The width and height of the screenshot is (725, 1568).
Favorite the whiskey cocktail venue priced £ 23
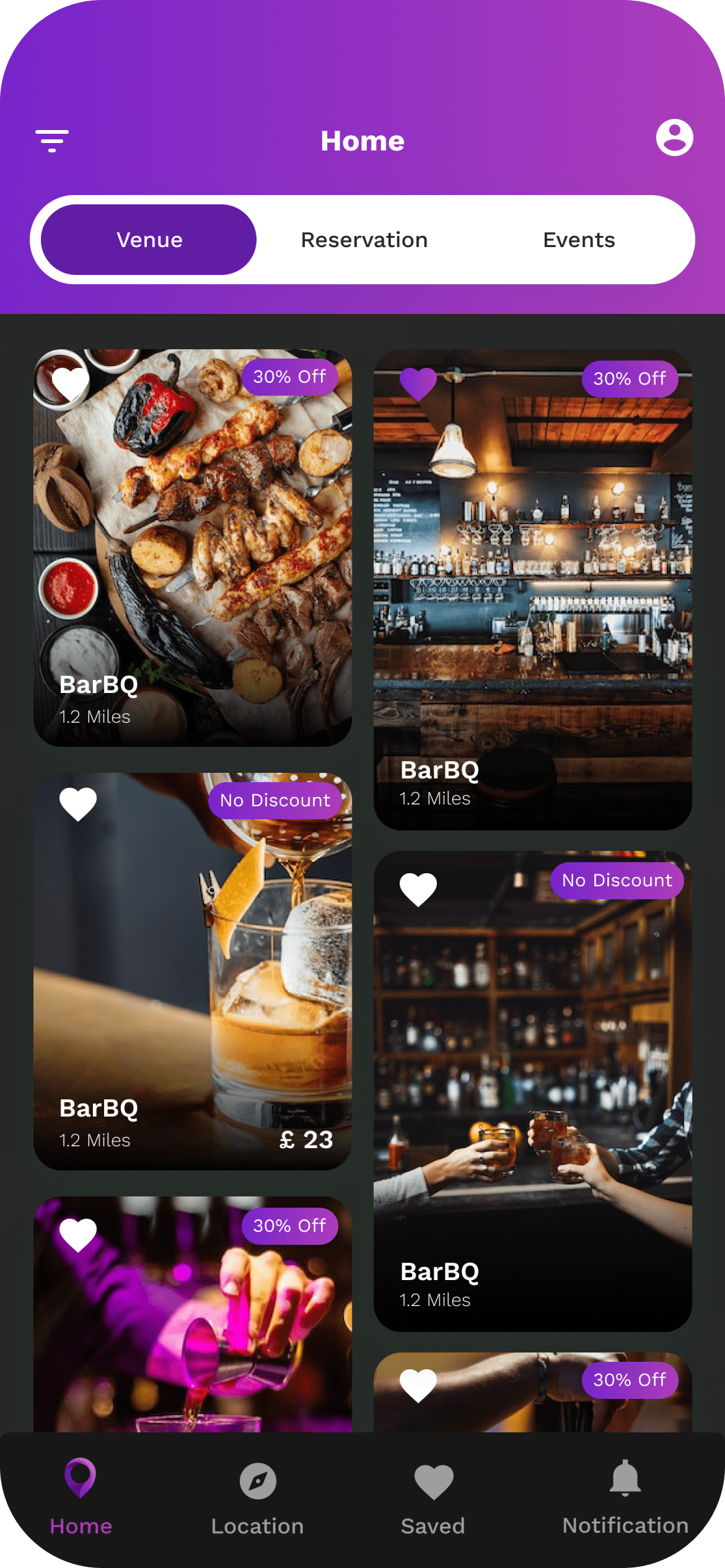[x=78, y=804]
